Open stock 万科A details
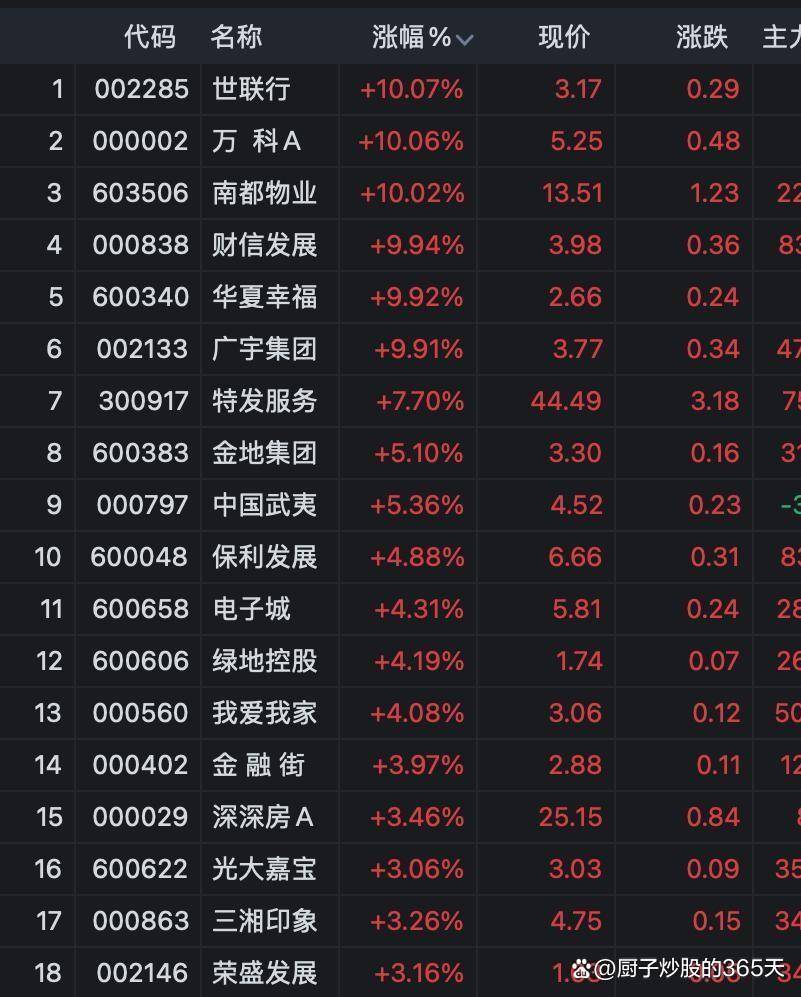Viewport: 801px width, 997px height. 256,141
